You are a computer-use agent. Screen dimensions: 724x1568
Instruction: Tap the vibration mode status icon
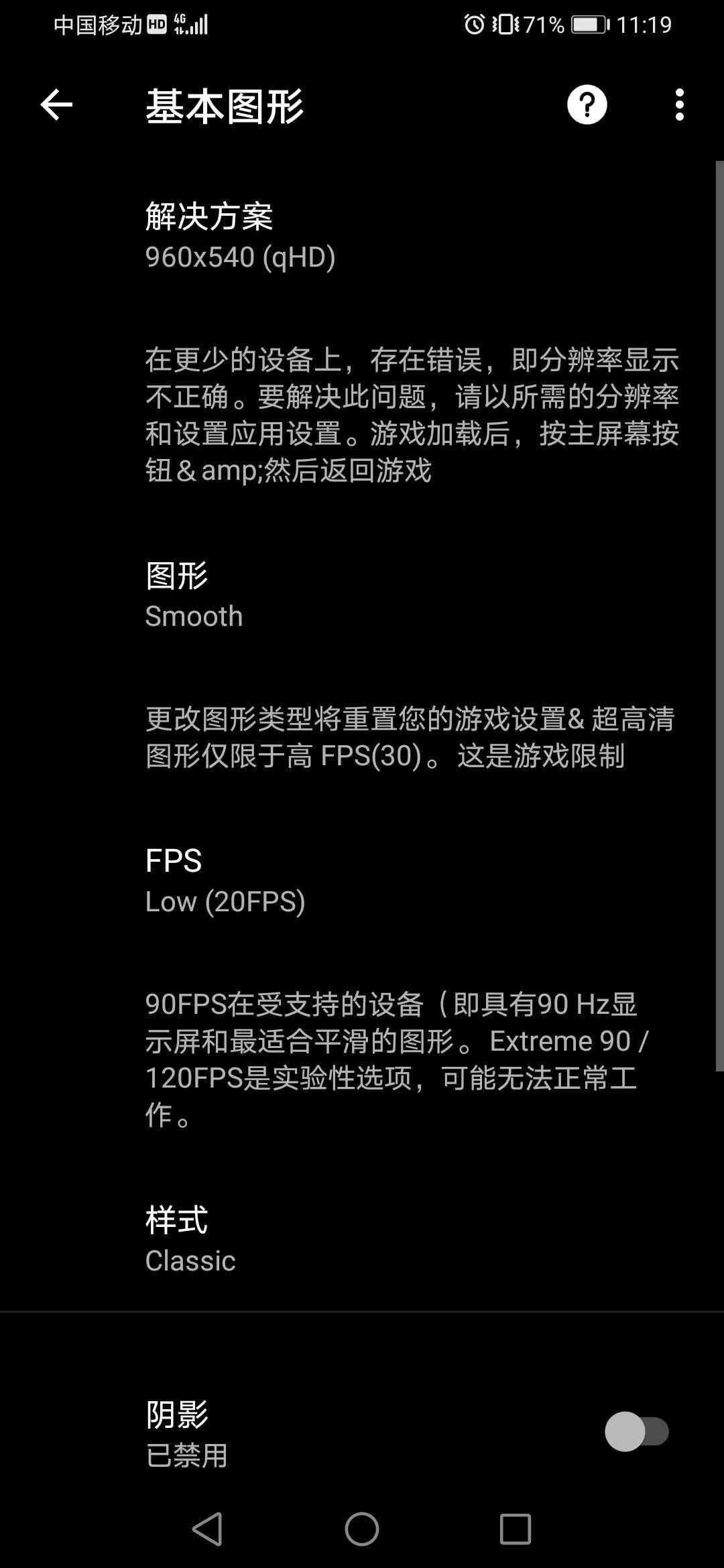pyautogui.click(x=507, y=23)
